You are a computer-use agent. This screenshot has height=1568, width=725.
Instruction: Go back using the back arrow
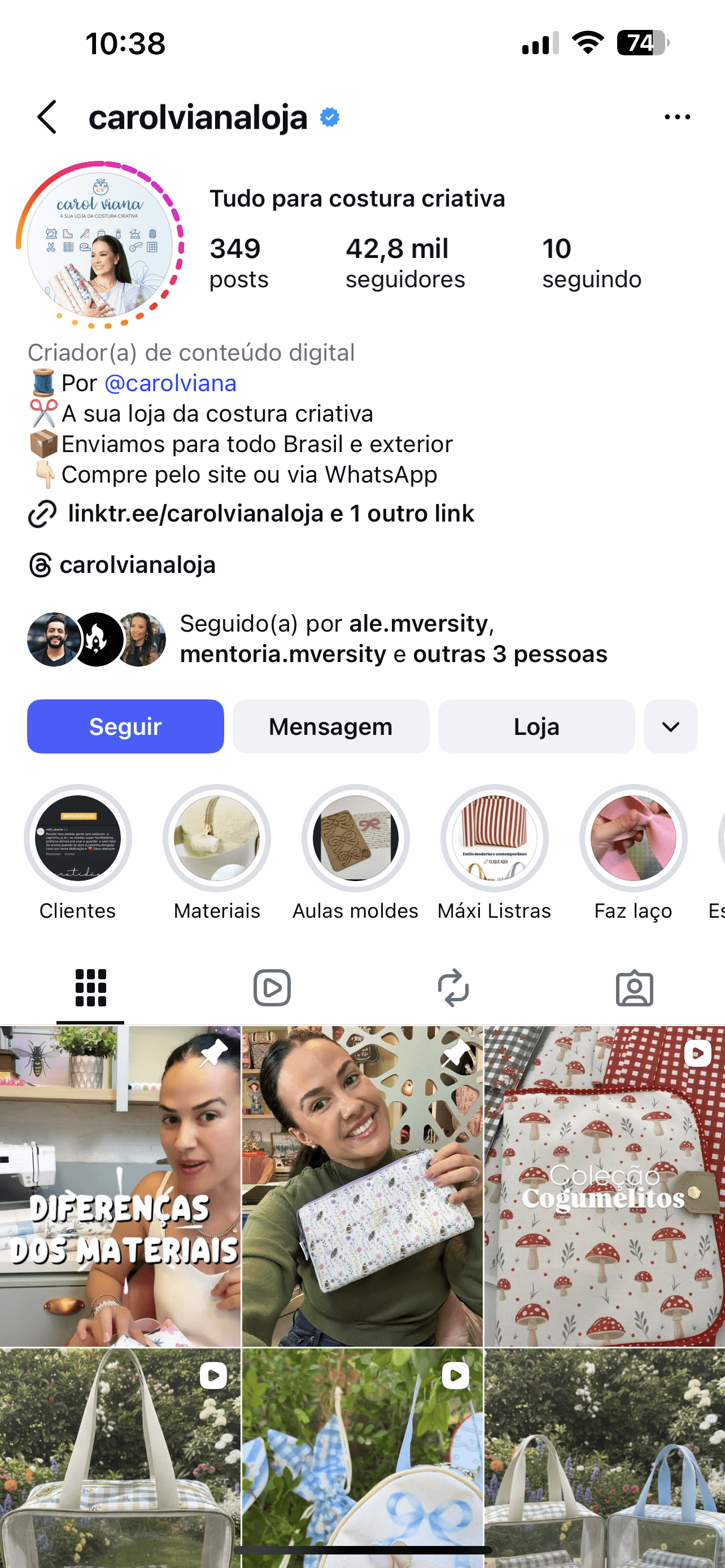(47, 117)
